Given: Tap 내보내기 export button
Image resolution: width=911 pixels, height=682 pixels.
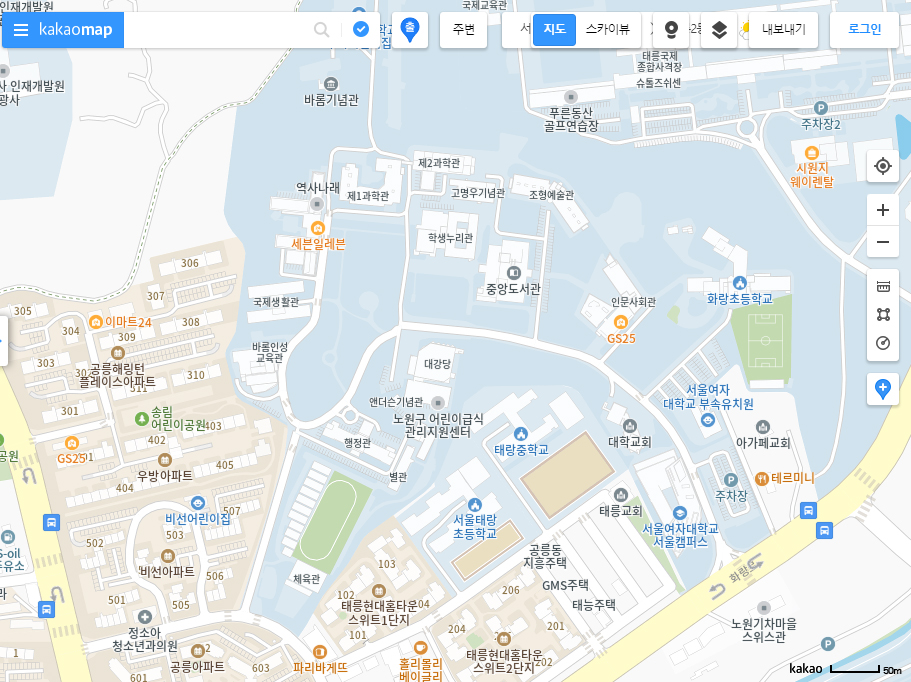Looking at the screenshot, I should click(x=783, y=30).
